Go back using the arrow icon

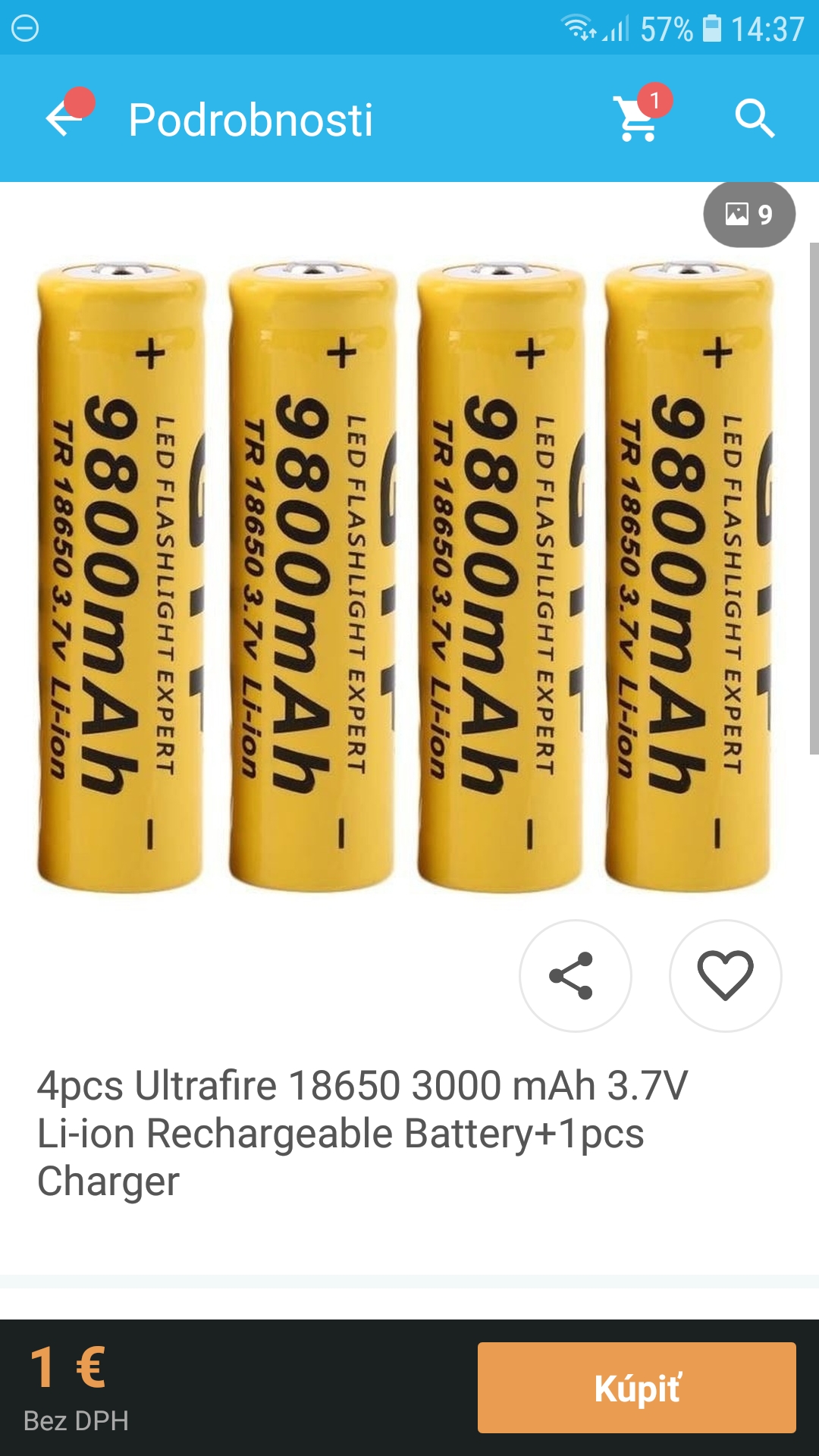(64, 119)
